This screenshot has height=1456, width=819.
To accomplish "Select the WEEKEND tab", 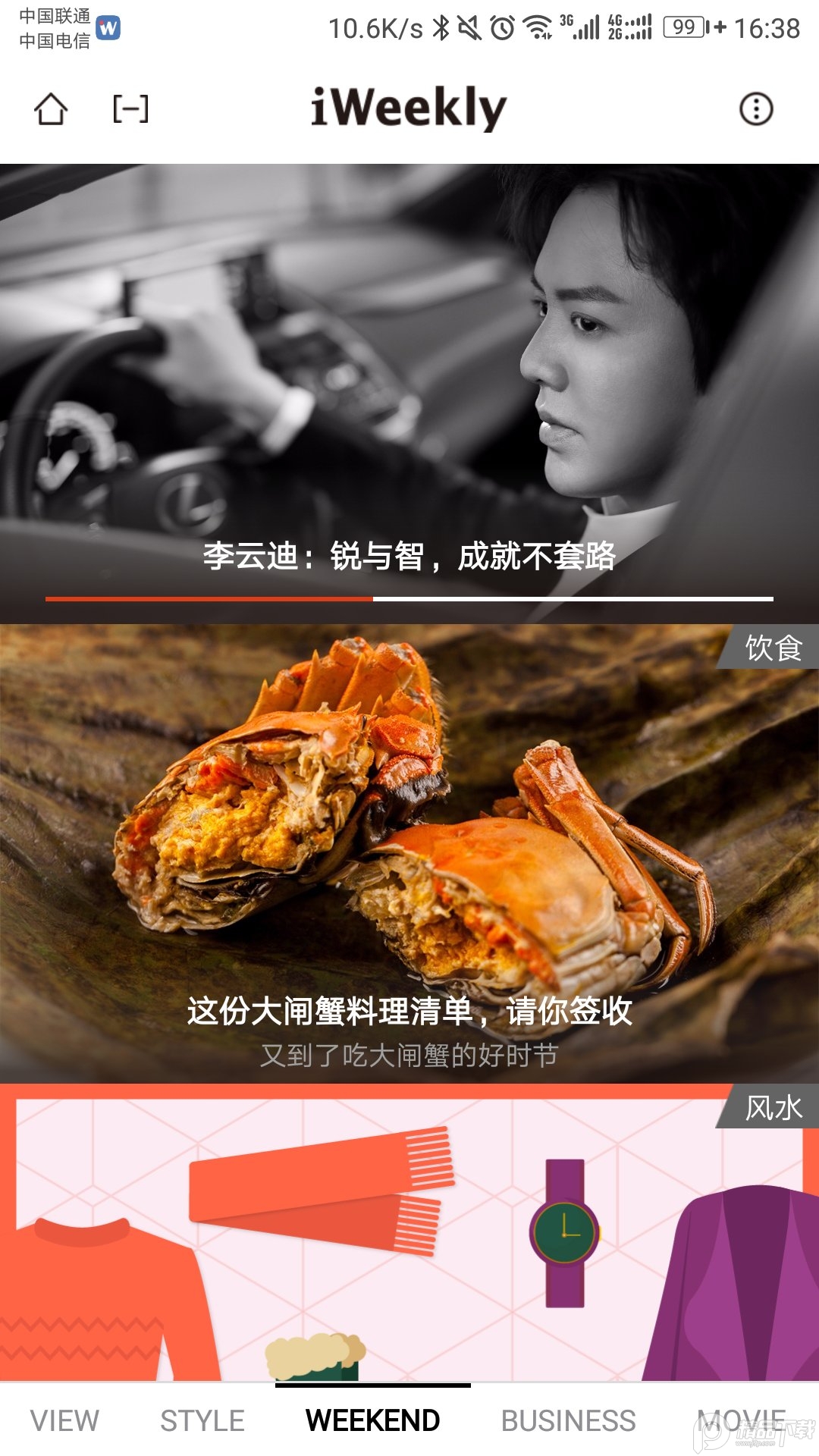I will click(372, 1420).
